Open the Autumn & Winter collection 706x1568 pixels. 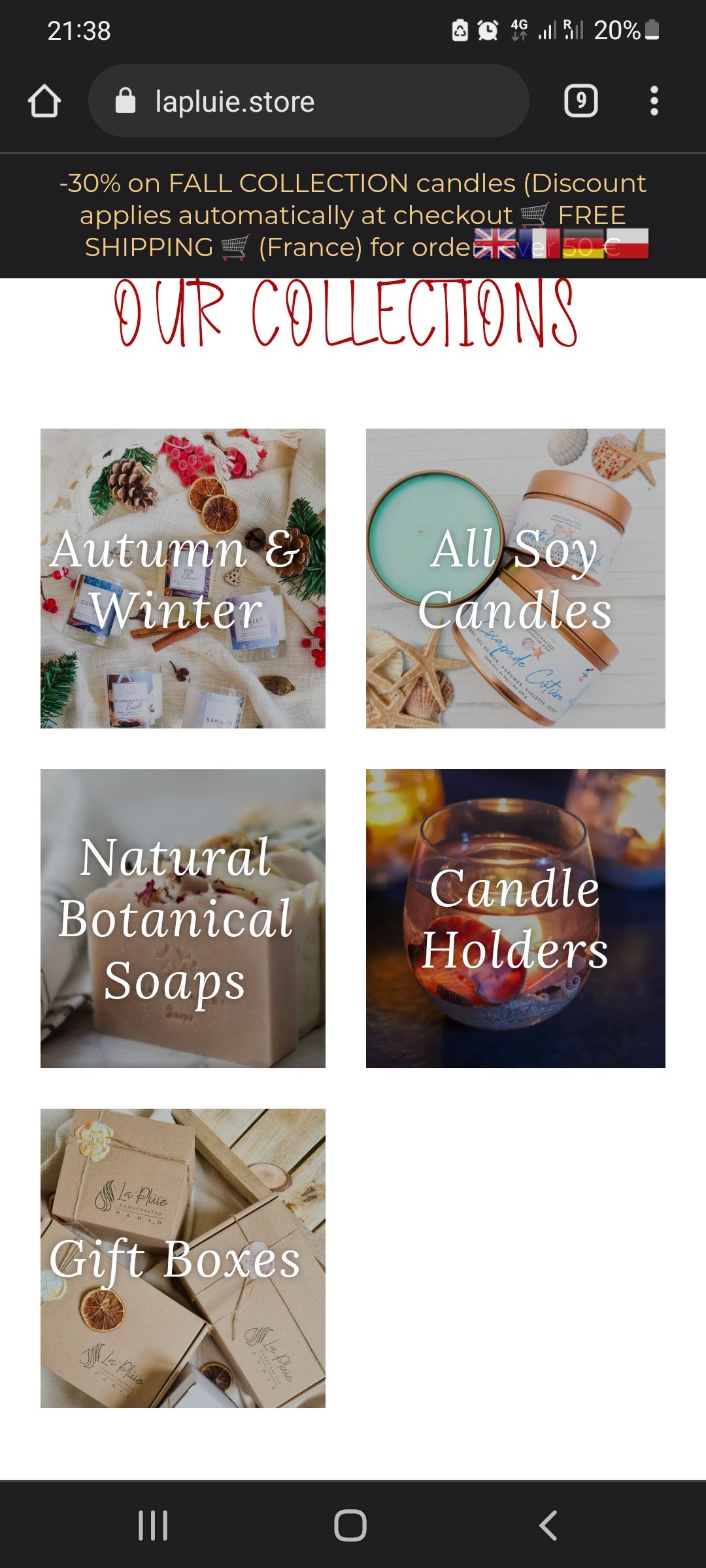tap(183, 578)
